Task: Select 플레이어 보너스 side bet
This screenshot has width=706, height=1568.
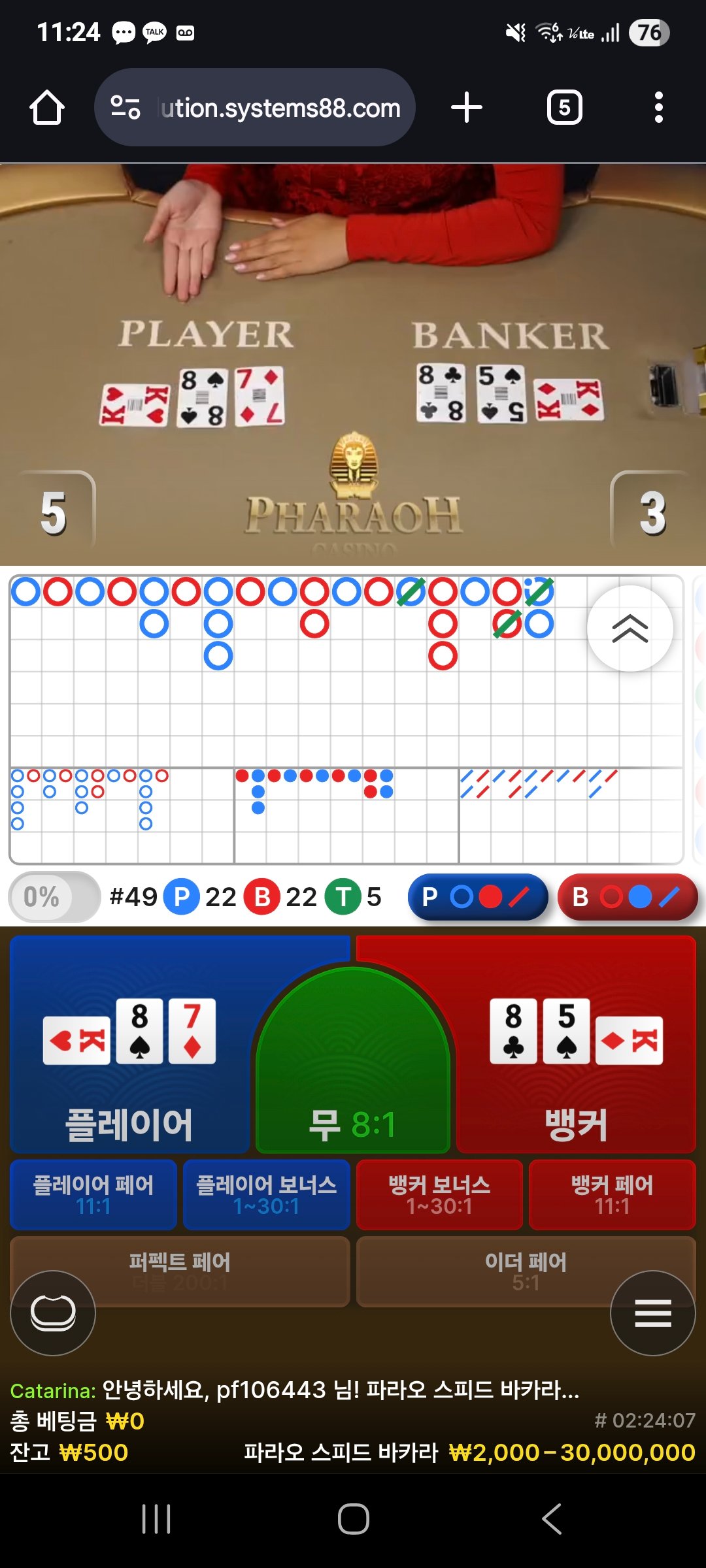Action: (x=267, y=1194)
